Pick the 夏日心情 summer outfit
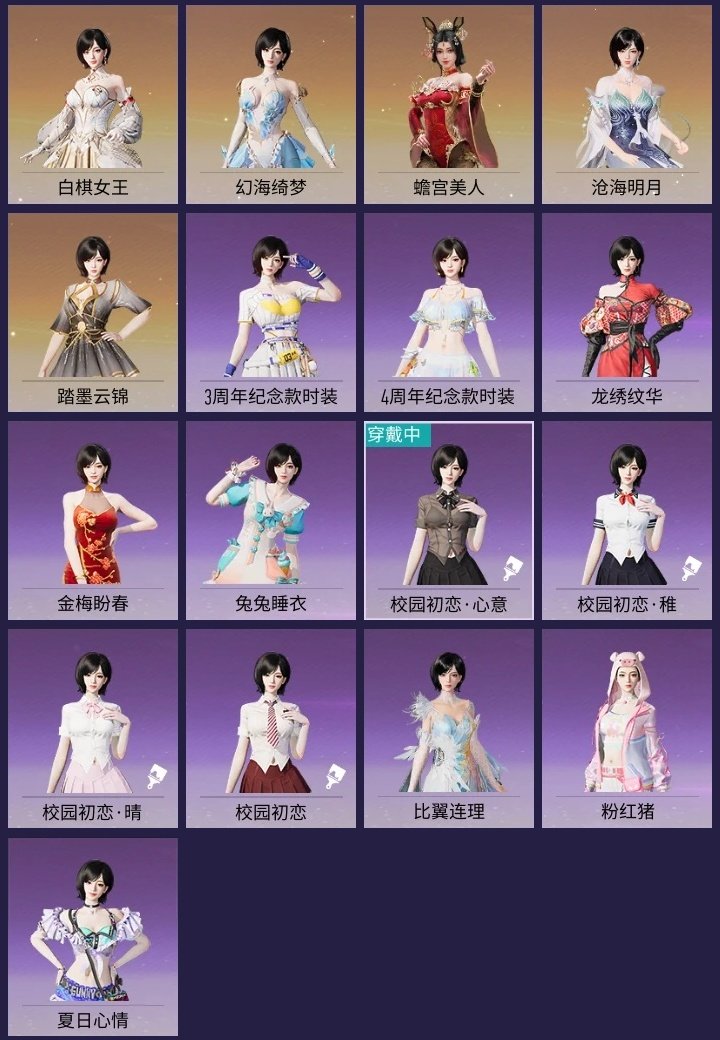This screenshot has height=1040, width=720. click(x=94, y=930)
